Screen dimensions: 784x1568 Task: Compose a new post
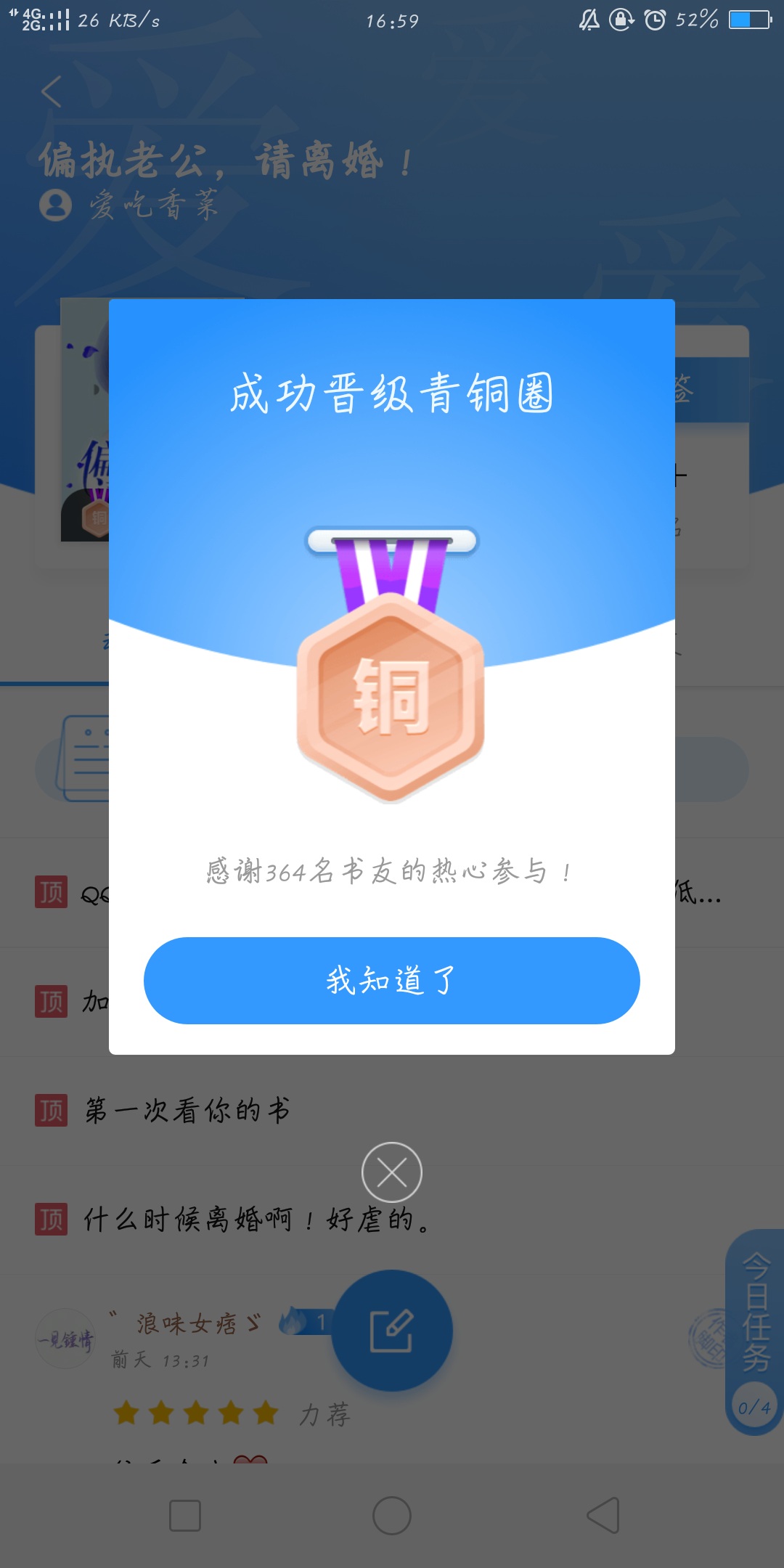click(x=392, y=1331)
